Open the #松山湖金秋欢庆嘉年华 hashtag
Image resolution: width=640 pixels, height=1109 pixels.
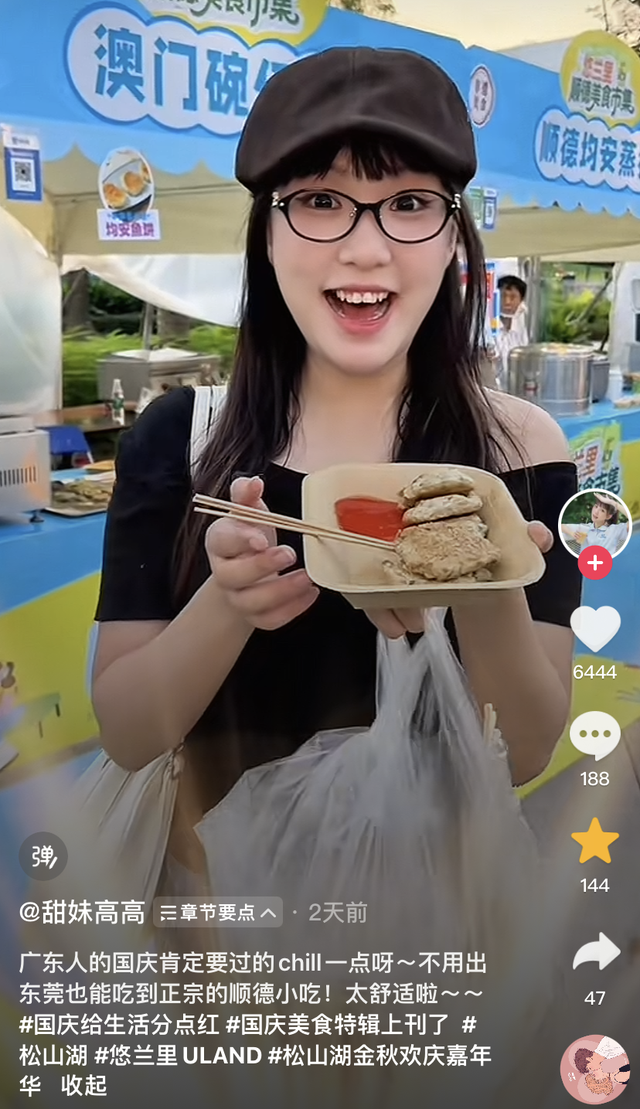[x=380, y=1055]
